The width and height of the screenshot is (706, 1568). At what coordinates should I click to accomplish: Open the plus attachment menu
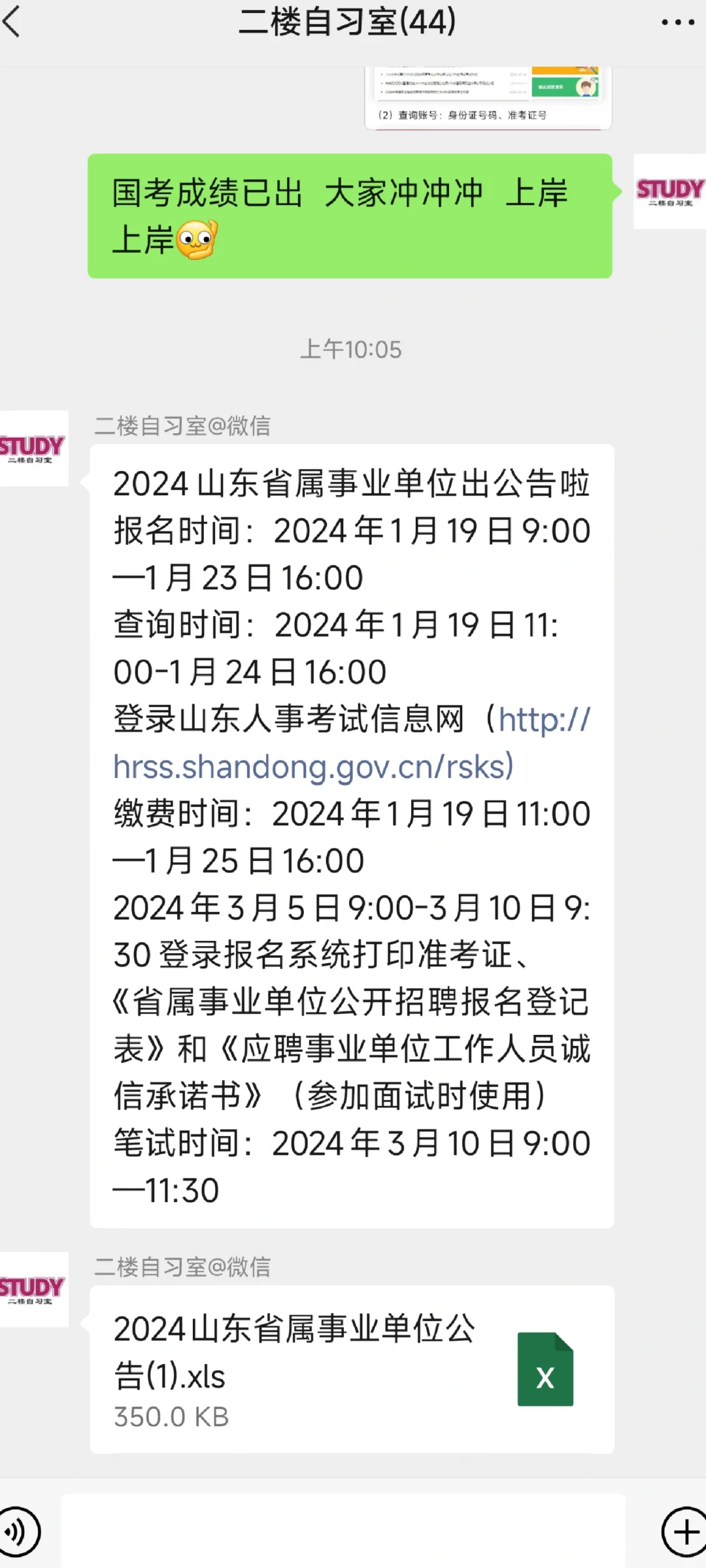tap(684, 1531)
